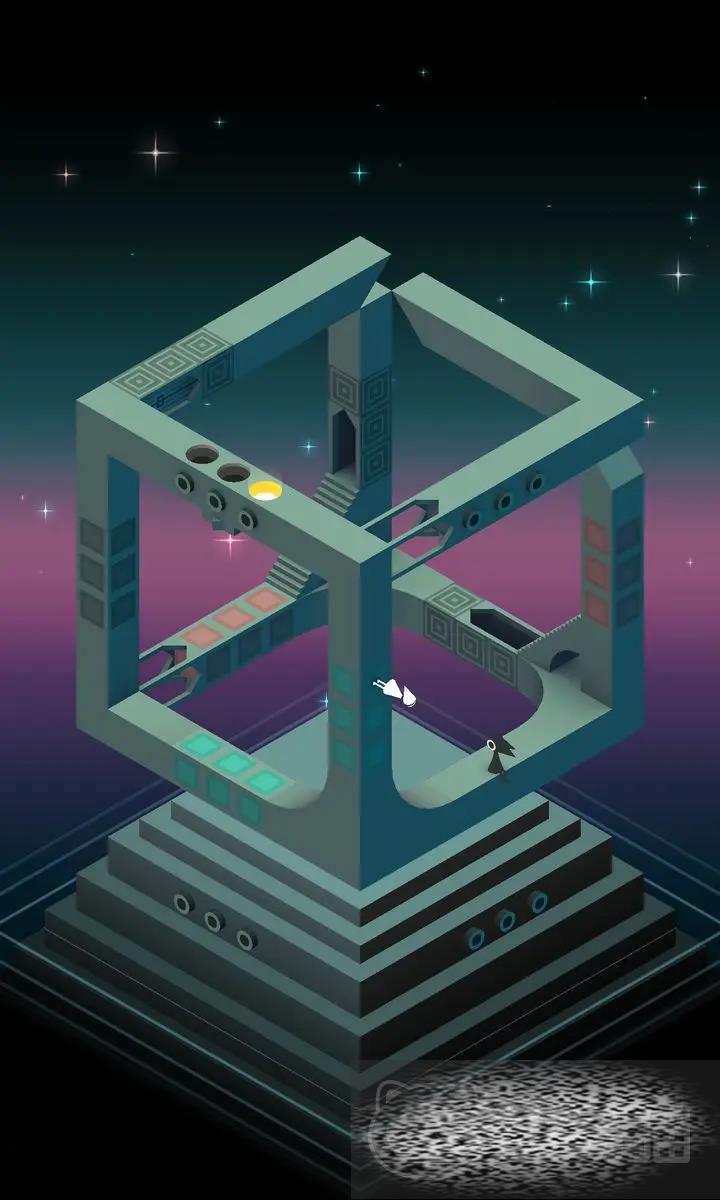Tap the dark doorway above the stairs
Viewport: 720px width, 1200px height.
pos(344,441)
